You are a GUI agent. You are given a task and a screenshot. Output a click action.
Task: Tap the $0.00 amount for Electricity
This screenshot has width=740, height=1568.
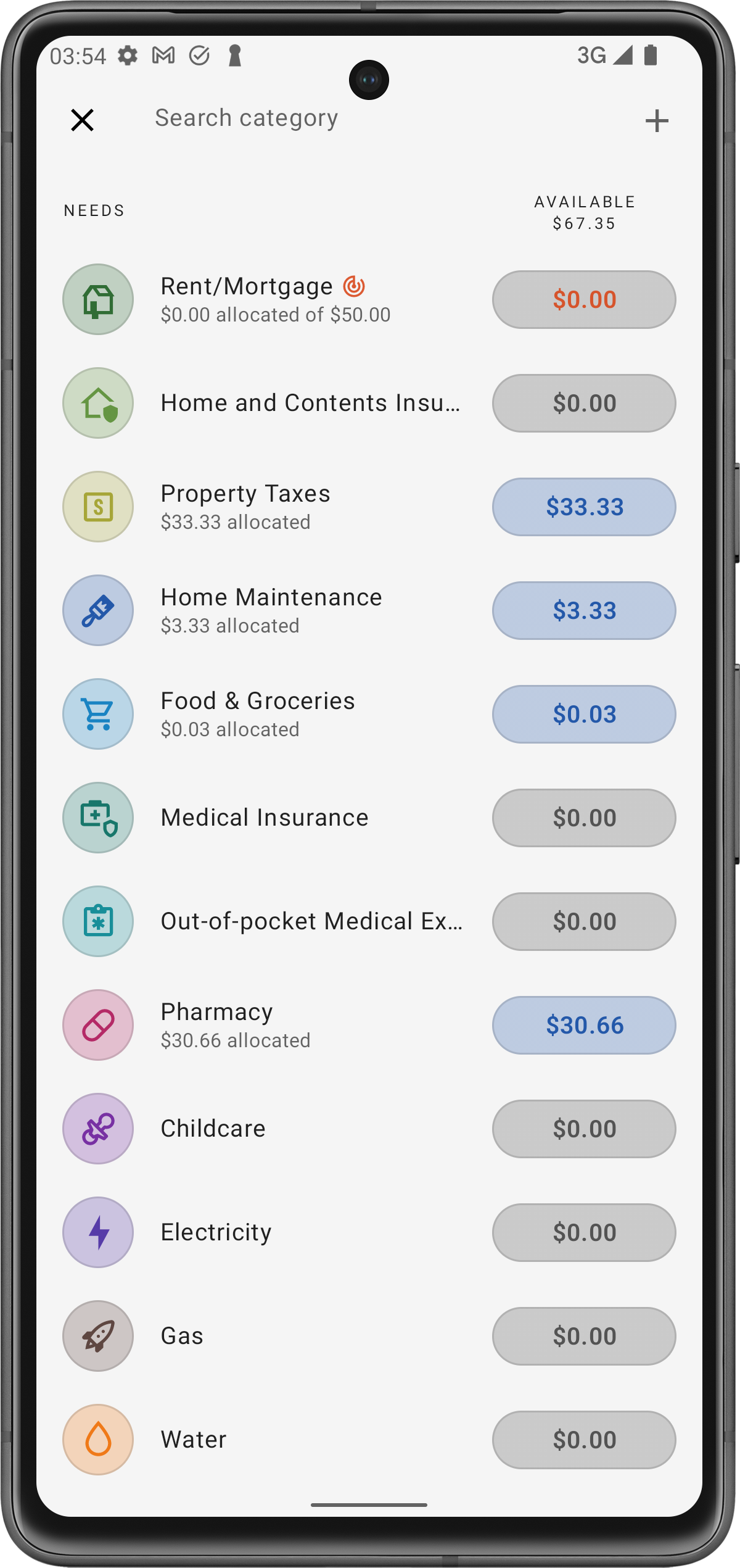pyautogui.click(x=583, y=1233)
